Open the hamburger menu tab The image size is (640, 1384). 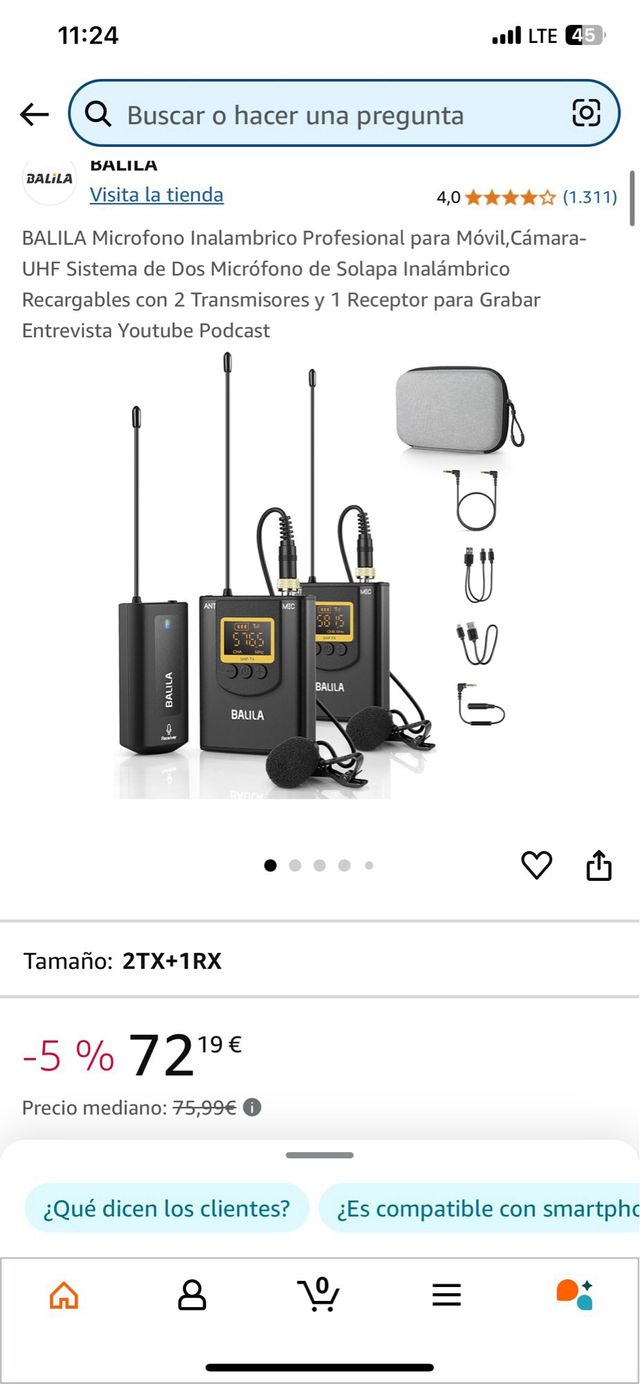[x=446, y=1295]
